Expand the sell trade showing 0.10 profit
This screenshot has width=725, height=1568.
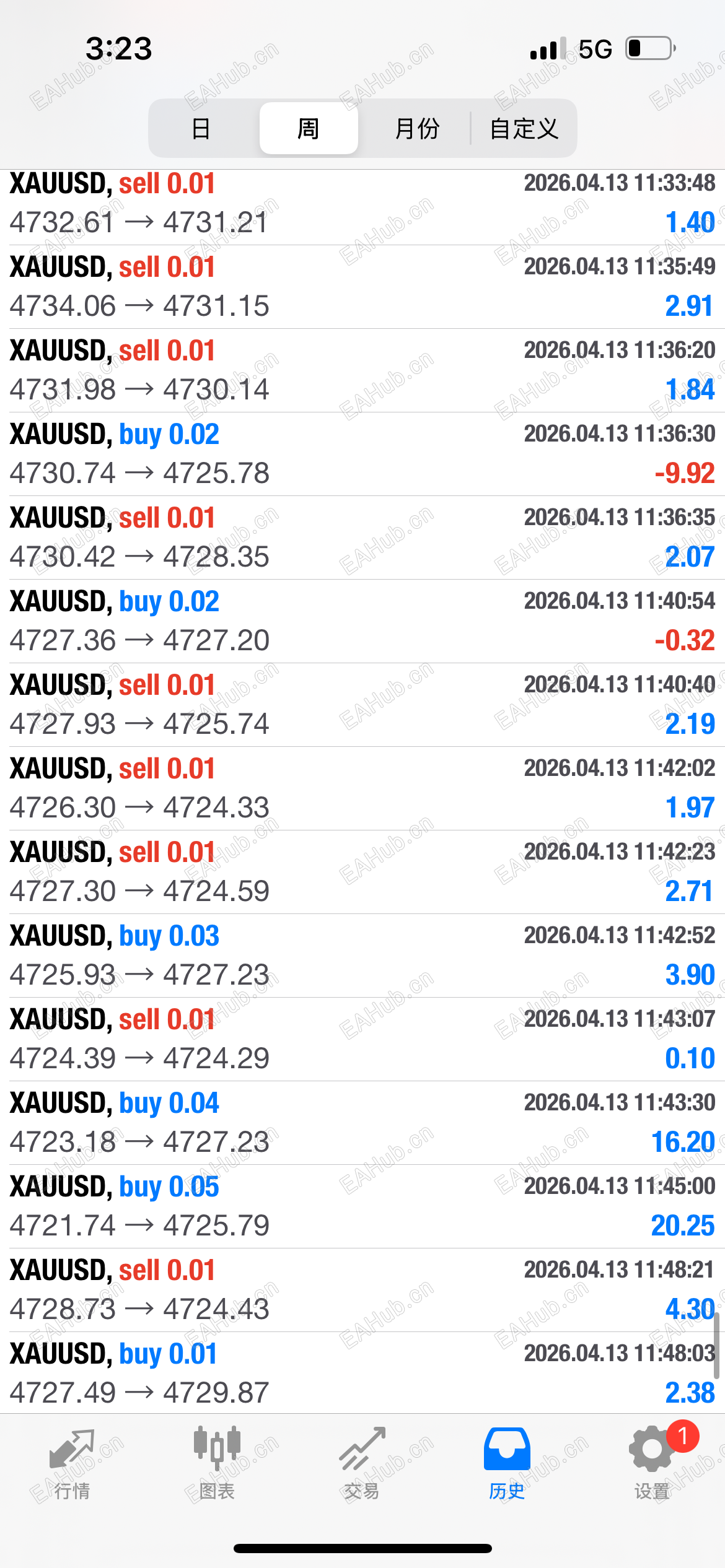362,1039
